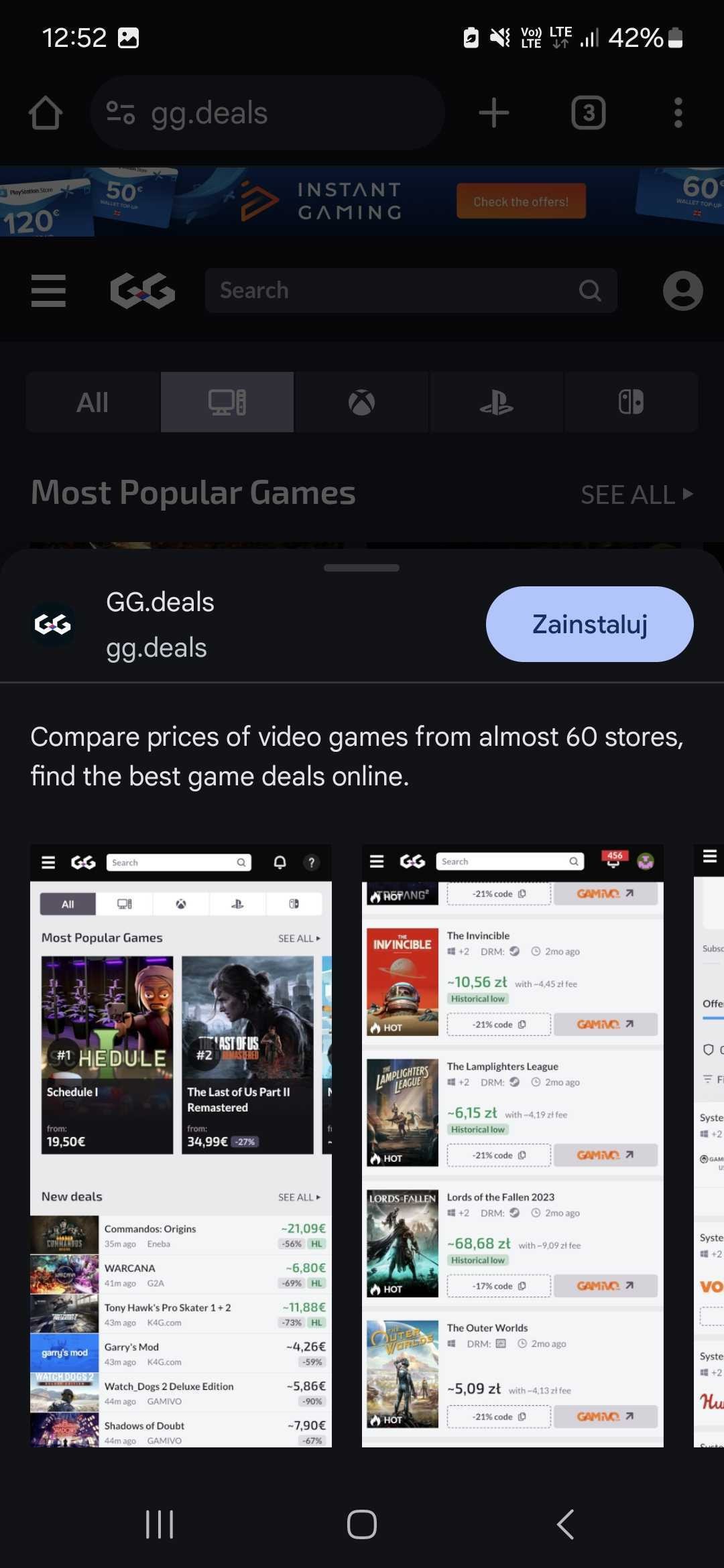Tap the GG.deals Search field
Image resolution: width=724 pixels, height=1568 pixels.
pyautogui.click(x=411, y=290)
